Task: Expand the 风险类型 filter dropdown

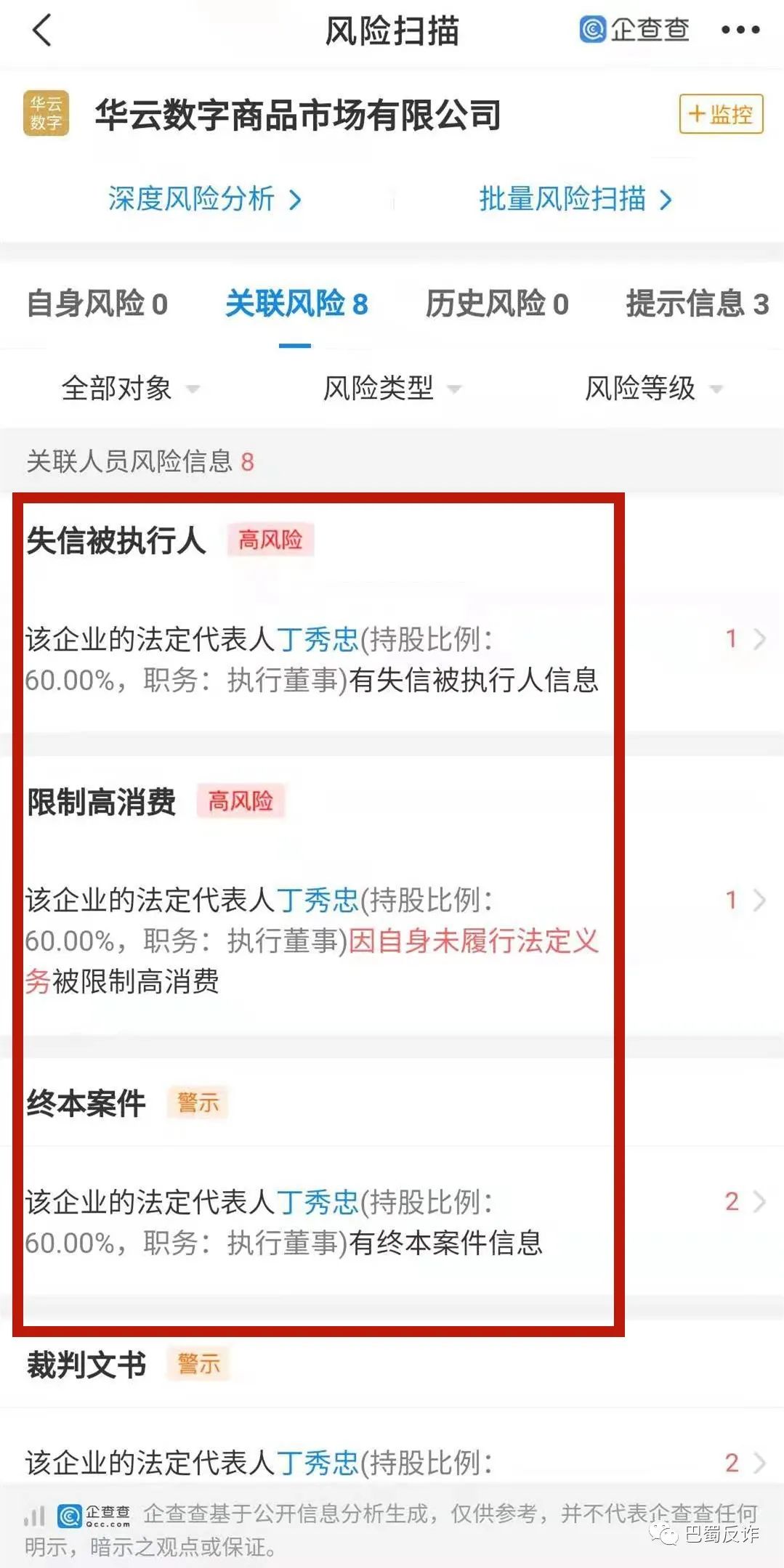Action: click(392, 389)
